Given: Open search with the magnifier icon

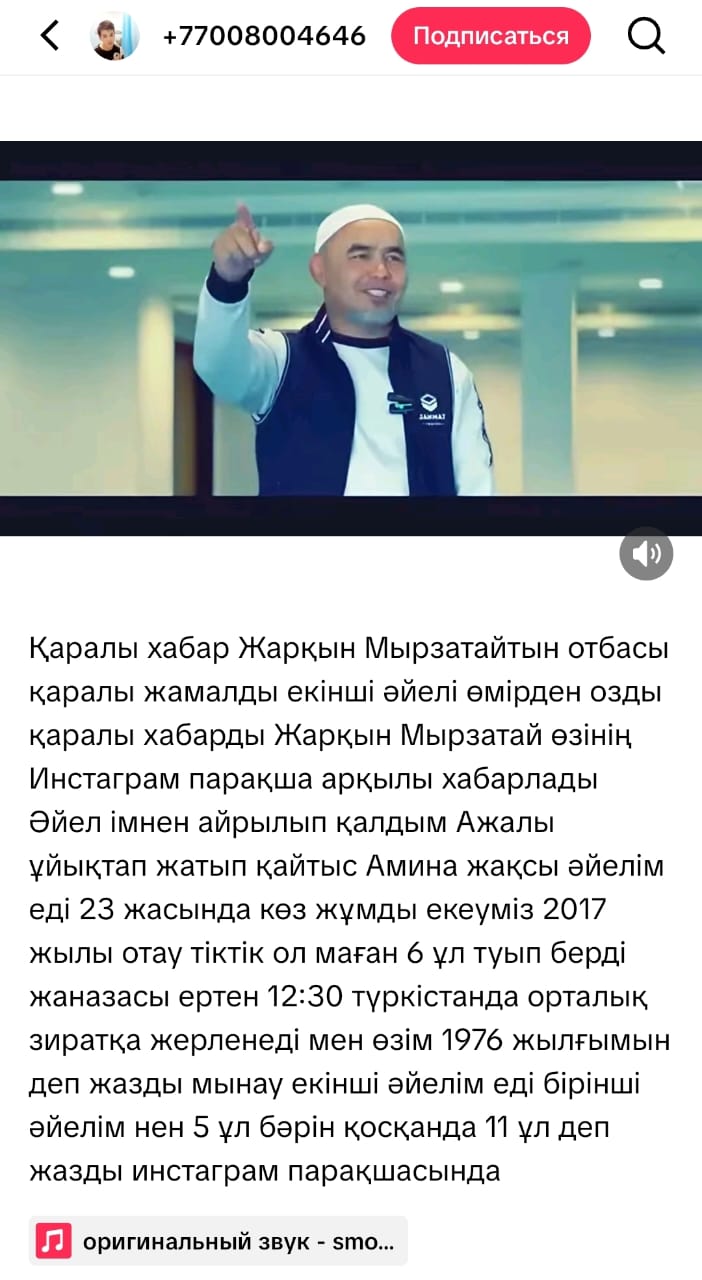Looking at the screenshot, I should pyautogui.click(x=646, y=36).
